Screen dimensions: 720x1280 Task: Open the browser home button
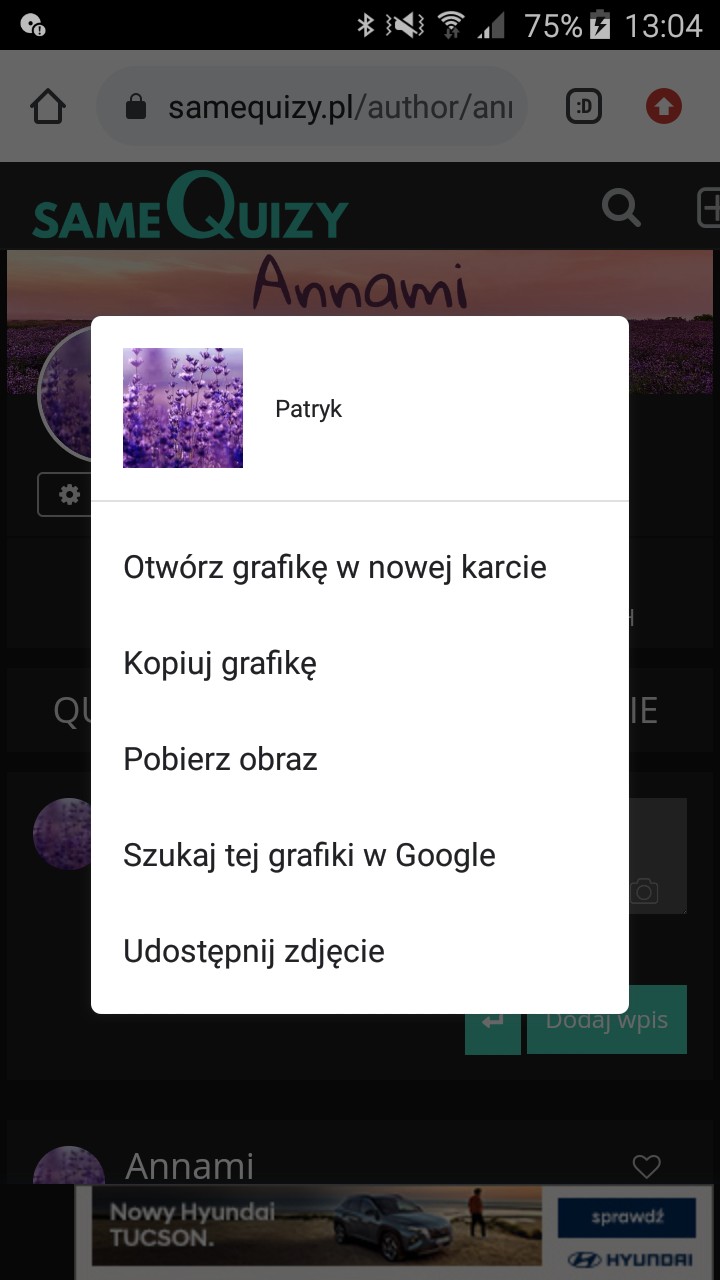[48, 106]
